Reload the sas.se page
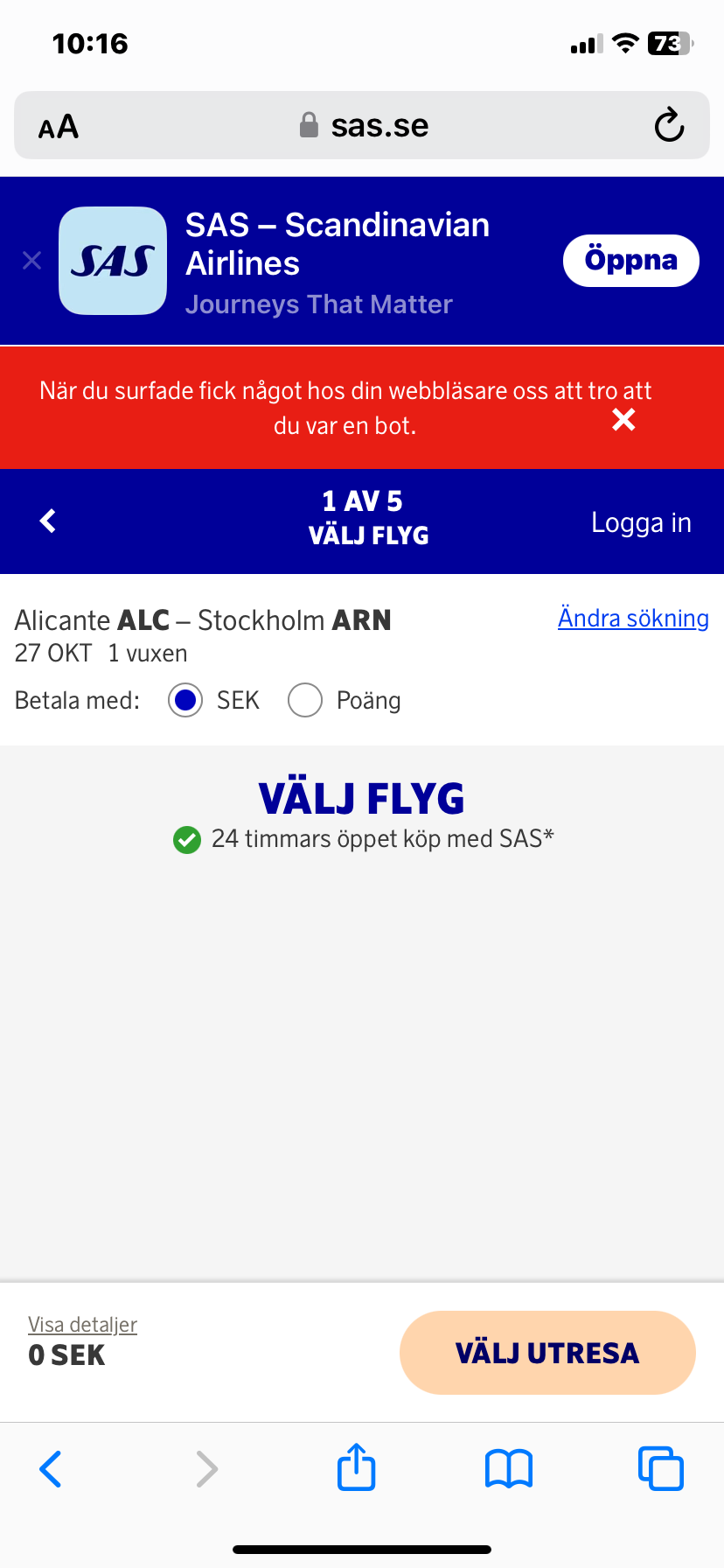 [x=669, y=126]
